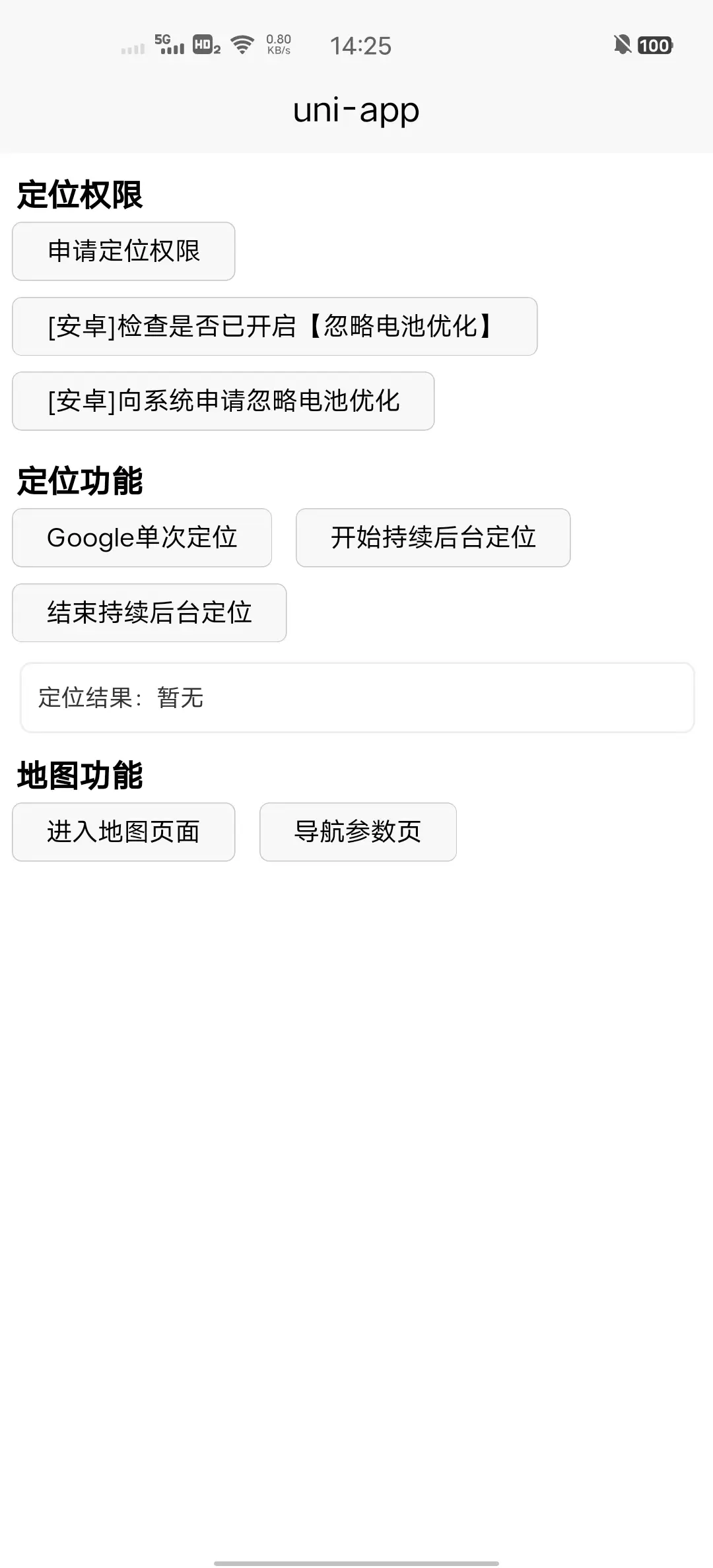The width and height of the screenshot is (713, 1568).
Task: Open 进入地图页面
Action: [123, 832]
